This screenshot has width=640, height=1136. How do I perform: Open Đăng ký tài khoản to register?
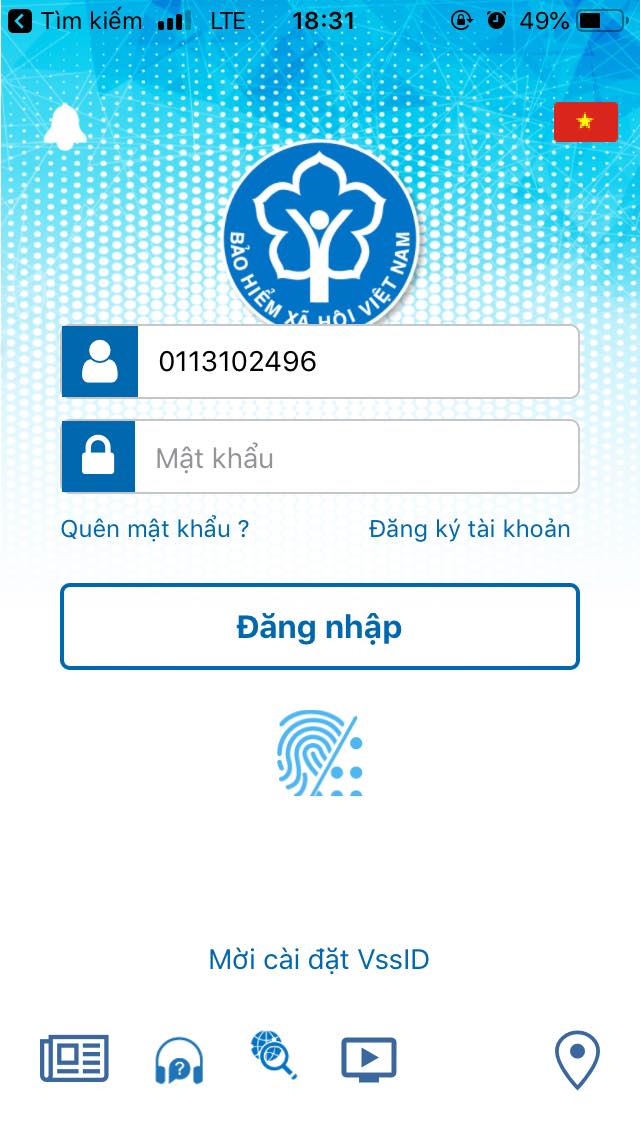pyautogui.click(x=469, y=529)
